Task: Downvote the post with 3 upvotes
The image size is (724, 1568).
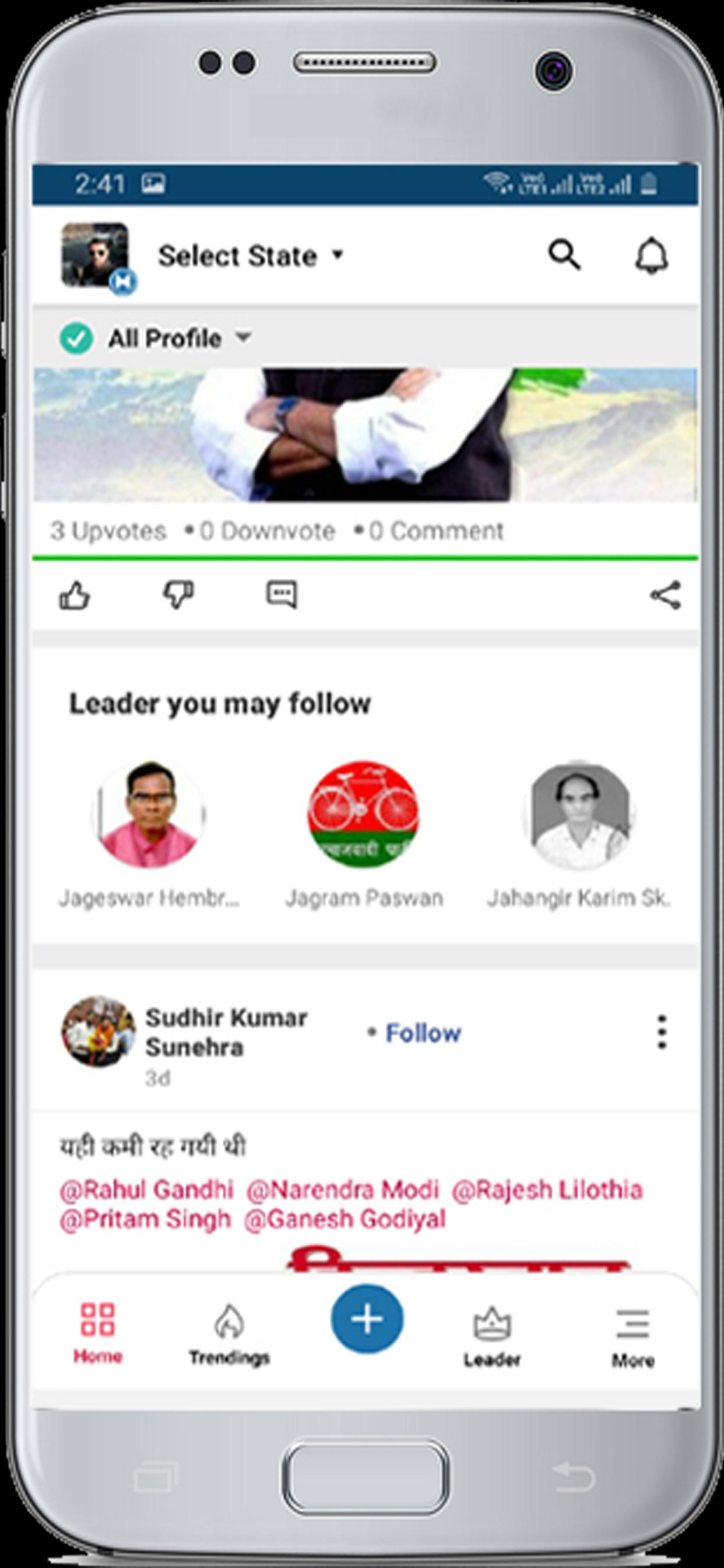Action: click(178, 594)
